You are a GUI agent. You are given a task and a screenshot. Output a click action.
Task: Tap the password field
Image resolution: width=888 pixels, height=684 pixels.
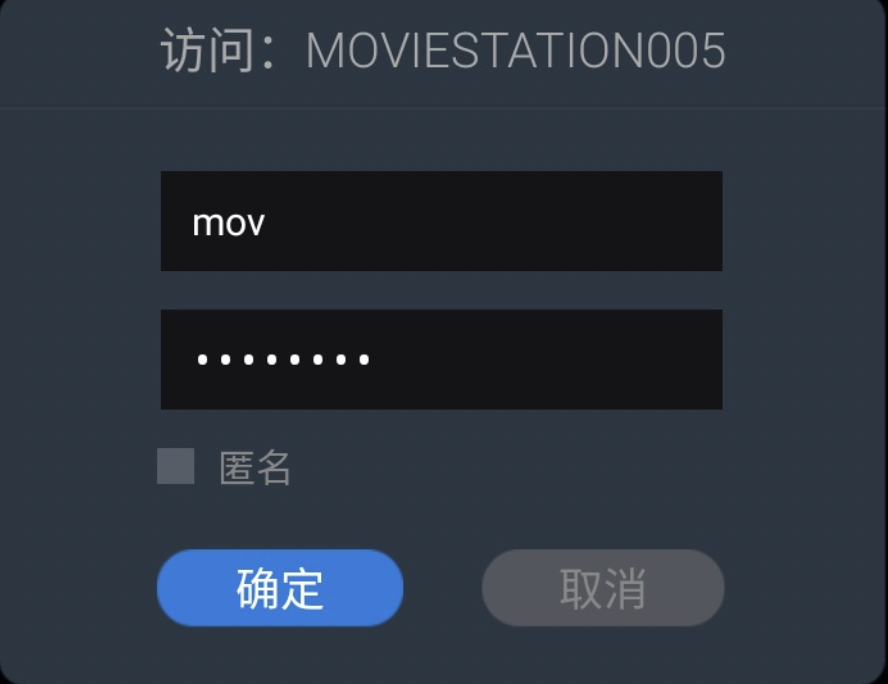pos(441,359)
